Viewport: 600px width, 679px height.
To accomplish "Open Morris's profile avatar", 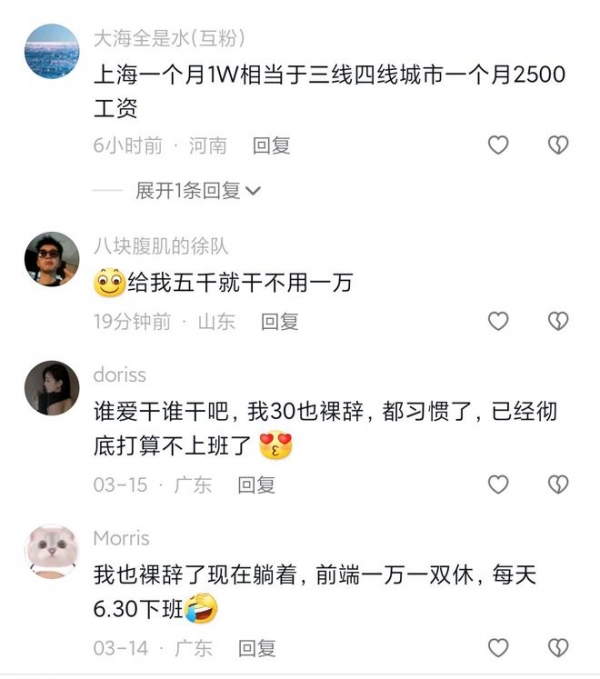I will click(51, 551).
